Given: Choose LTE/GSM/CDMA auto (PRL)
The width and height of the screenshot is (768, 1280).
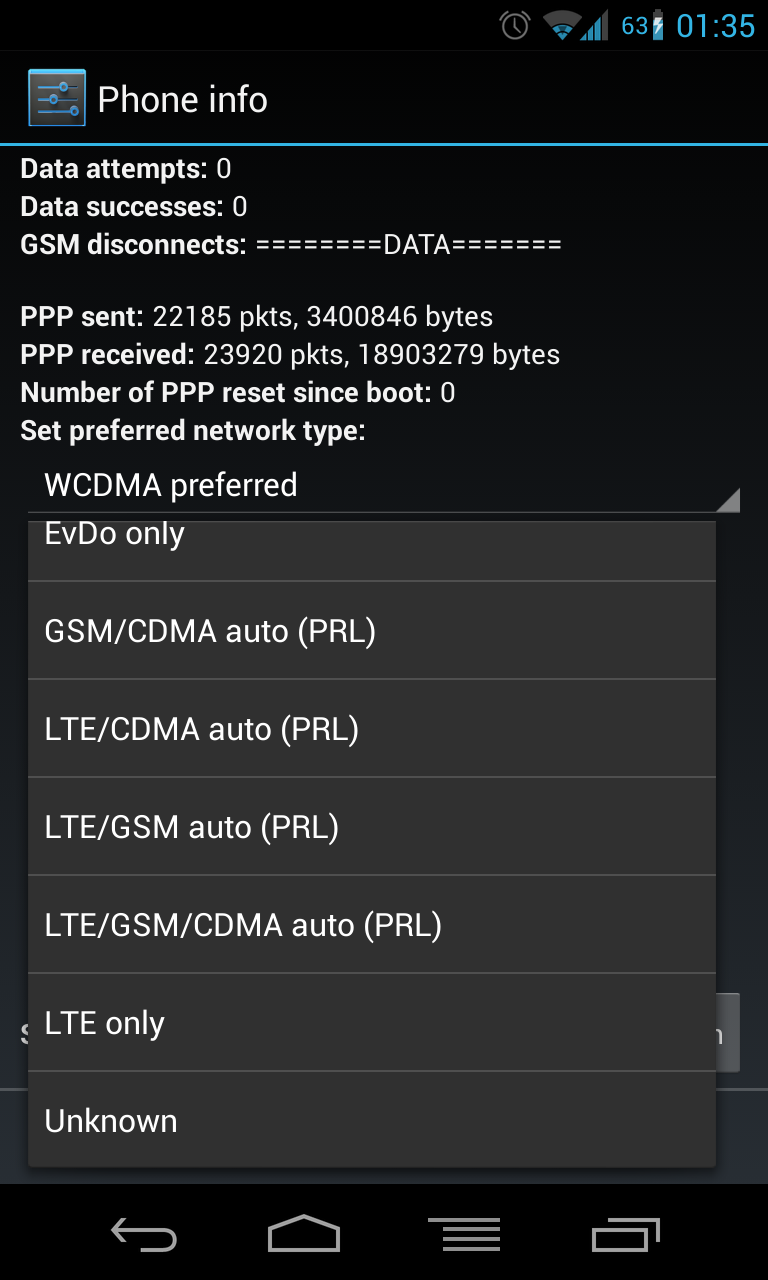Looking at the screenshot, I should 372,925.
